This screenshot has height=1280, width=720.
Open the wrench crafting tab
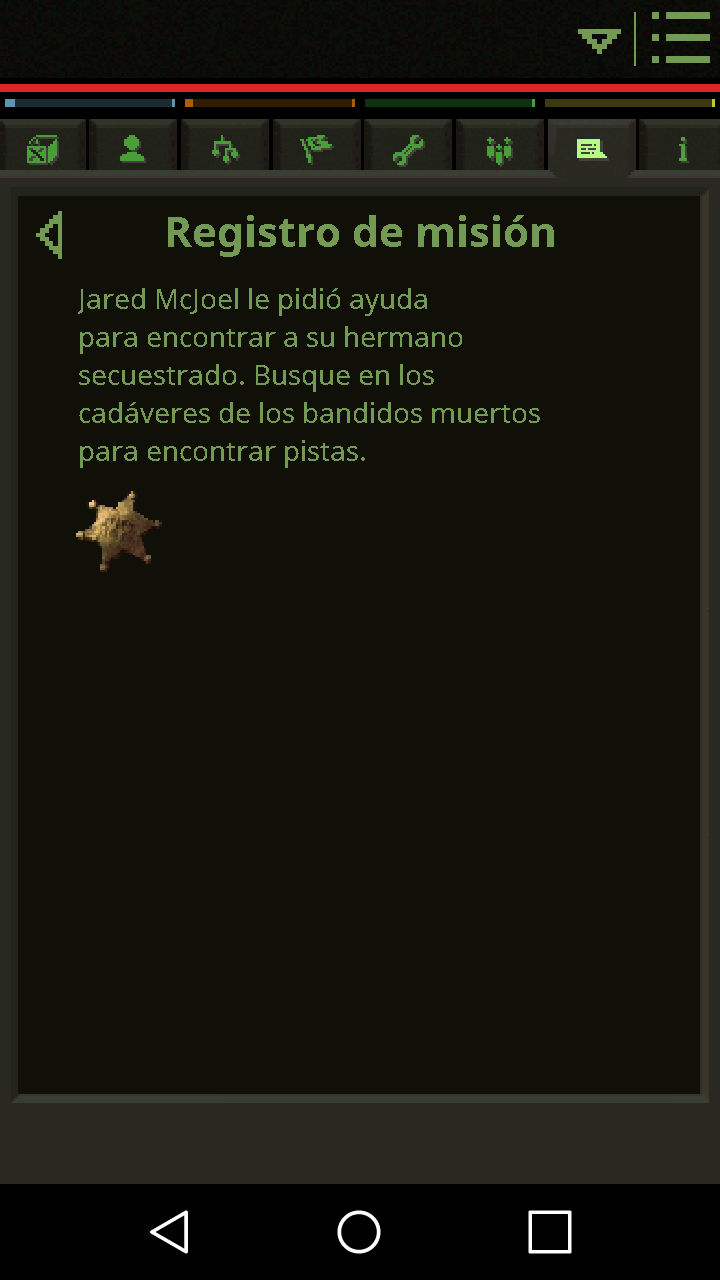coord(409,145)
